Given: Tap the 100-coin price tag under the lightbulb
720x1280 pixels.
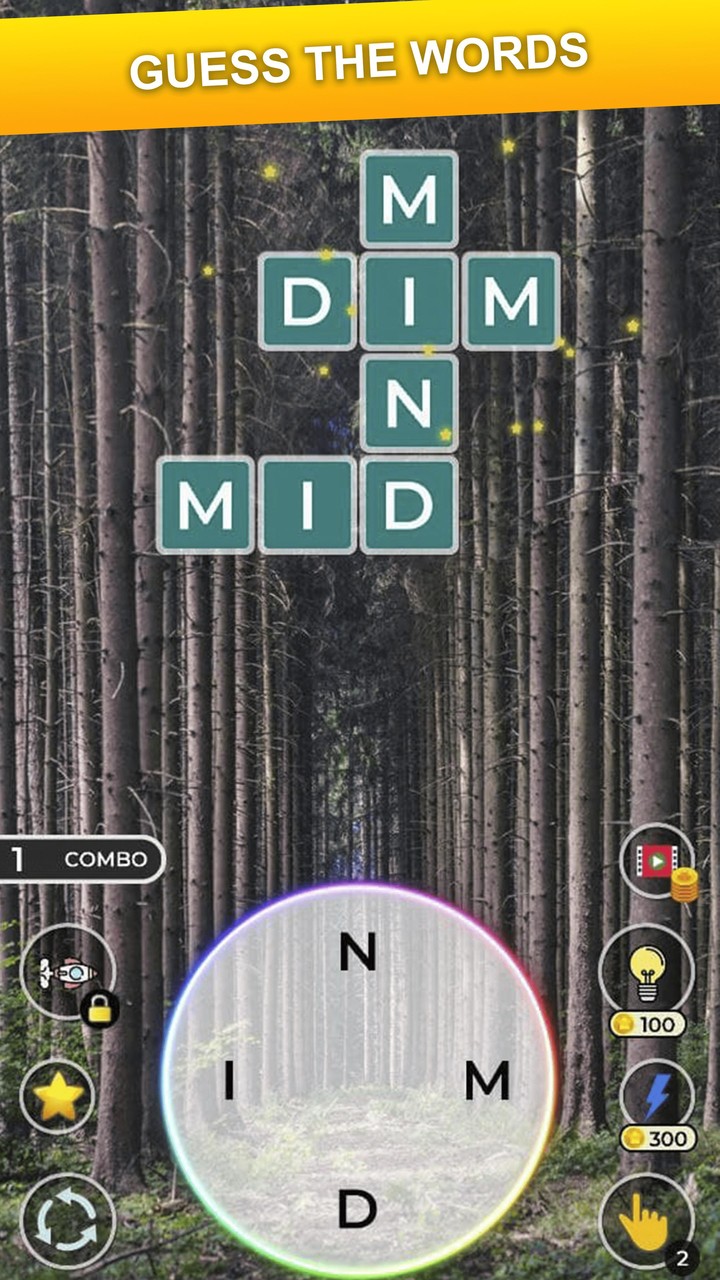Looking at the screenshot, I should tap(645, 1024).
